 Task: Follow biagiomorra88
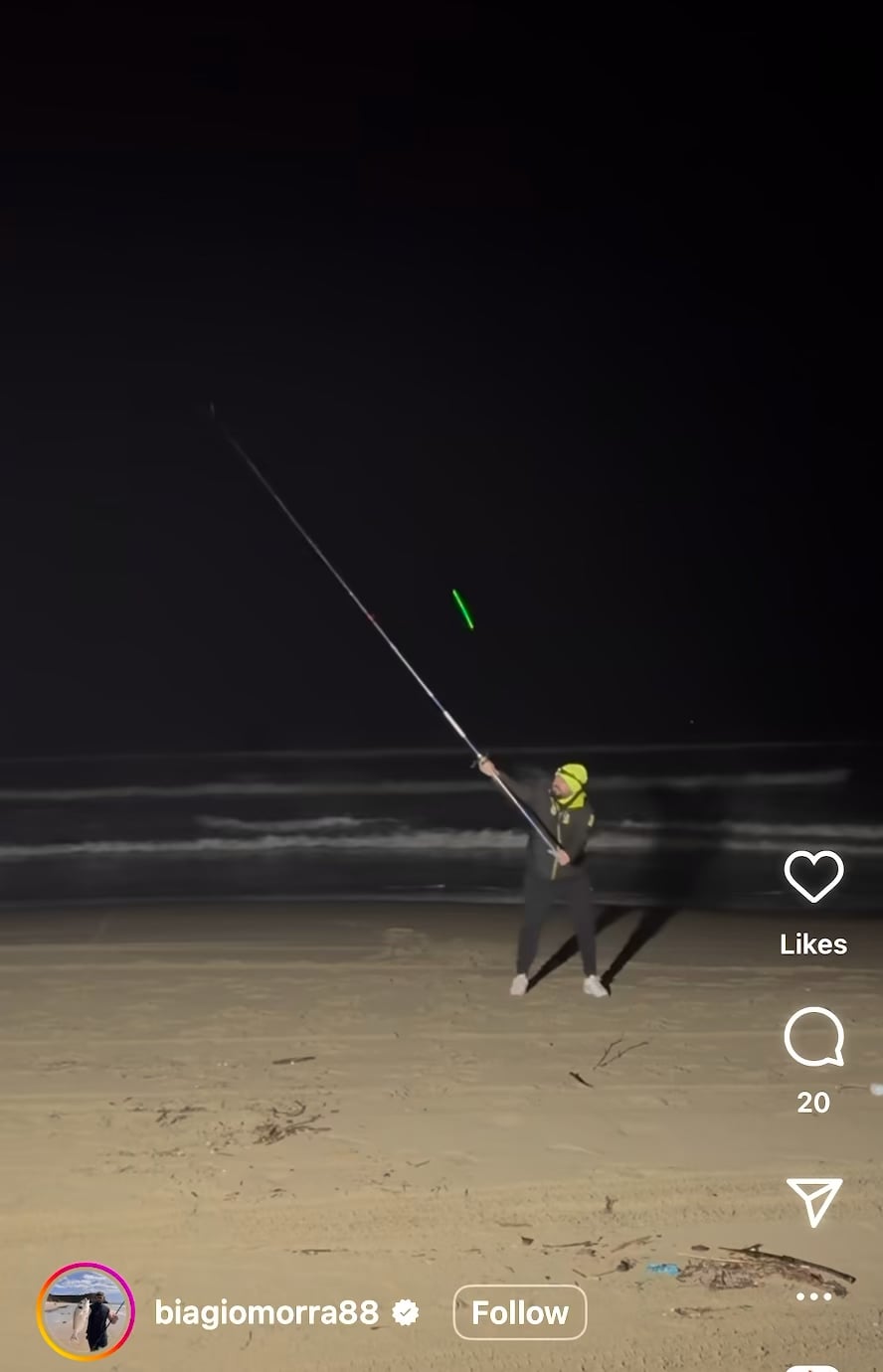pyautogui.click(x=519, y=1312)
